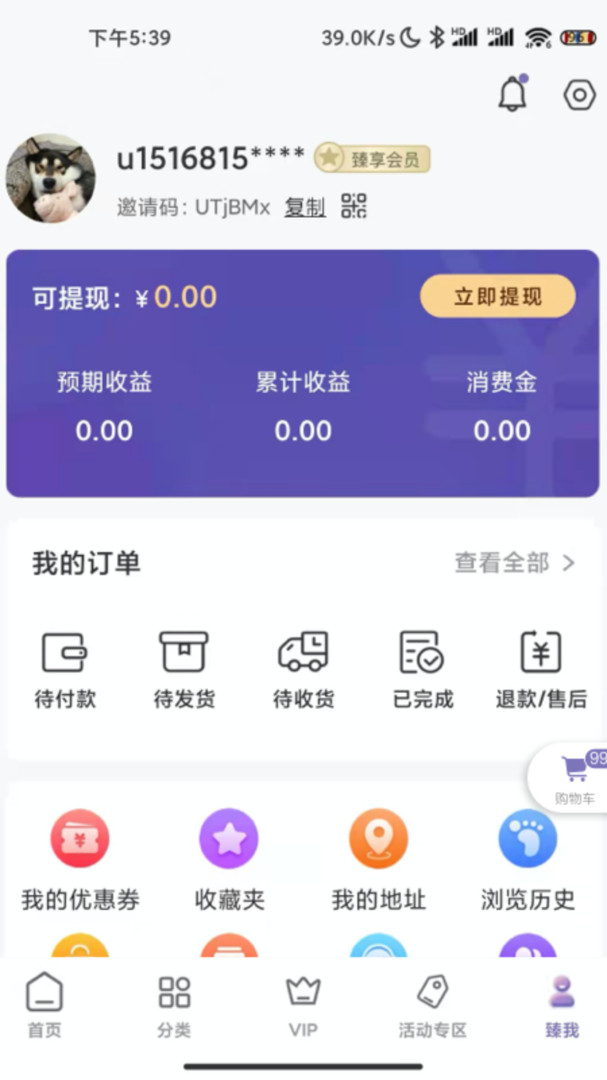This screenshot has width=607, height=1080.
Task: Open settings via the hexagon icon
Action: [x=579, y=94]
